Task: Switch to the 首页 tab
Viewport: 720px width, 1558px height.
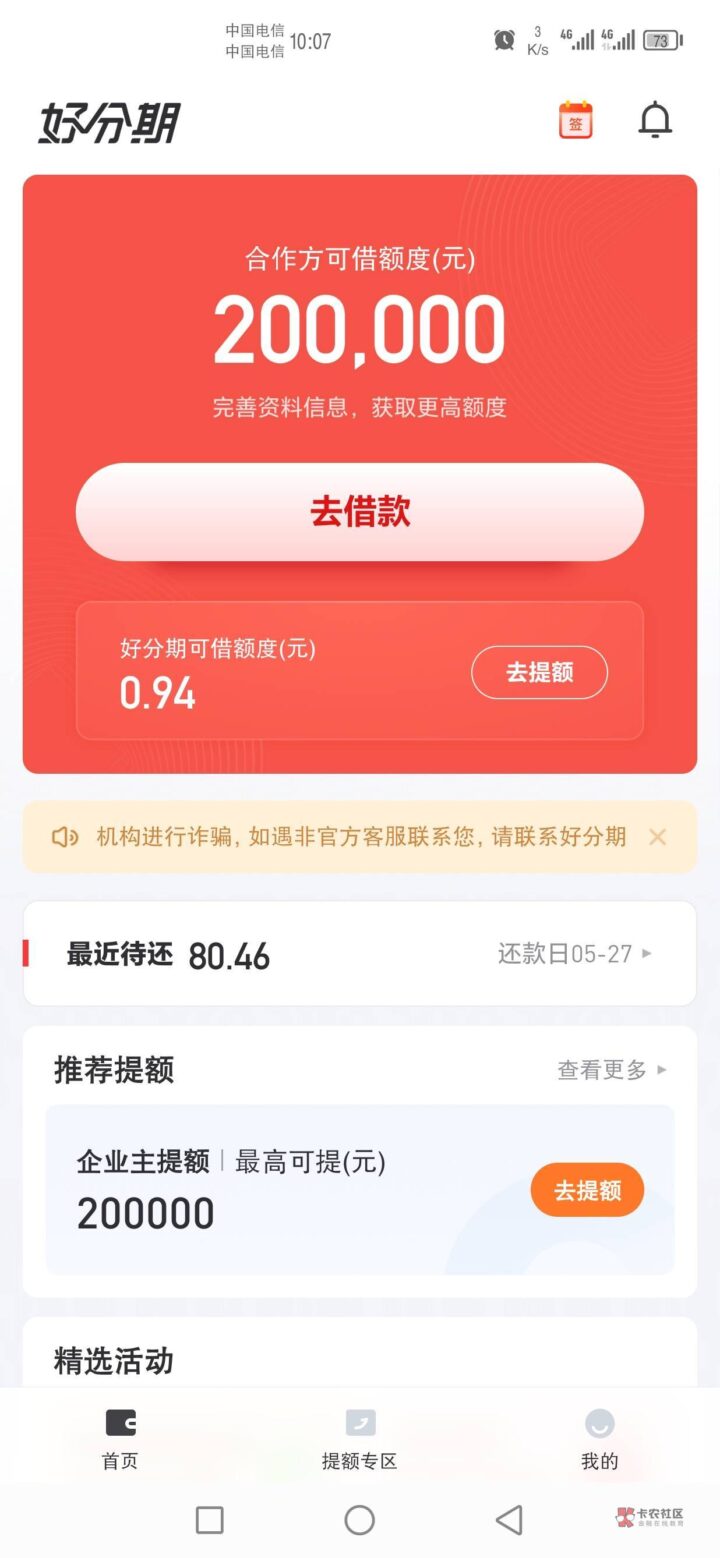Action: click(120, 1438)
